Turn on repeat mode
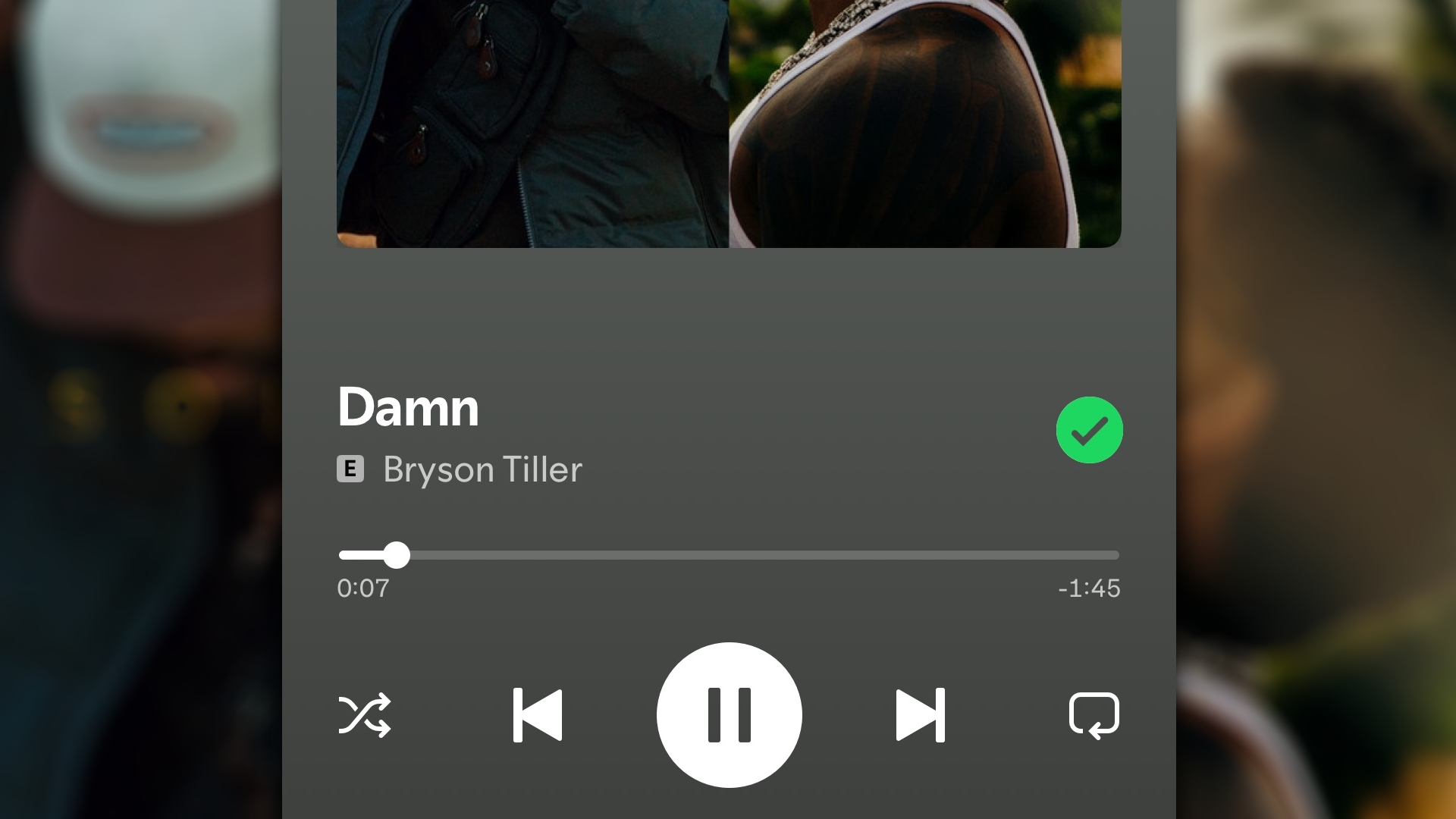Viewport: 1456px width, 819px height. coord(1094,715)
